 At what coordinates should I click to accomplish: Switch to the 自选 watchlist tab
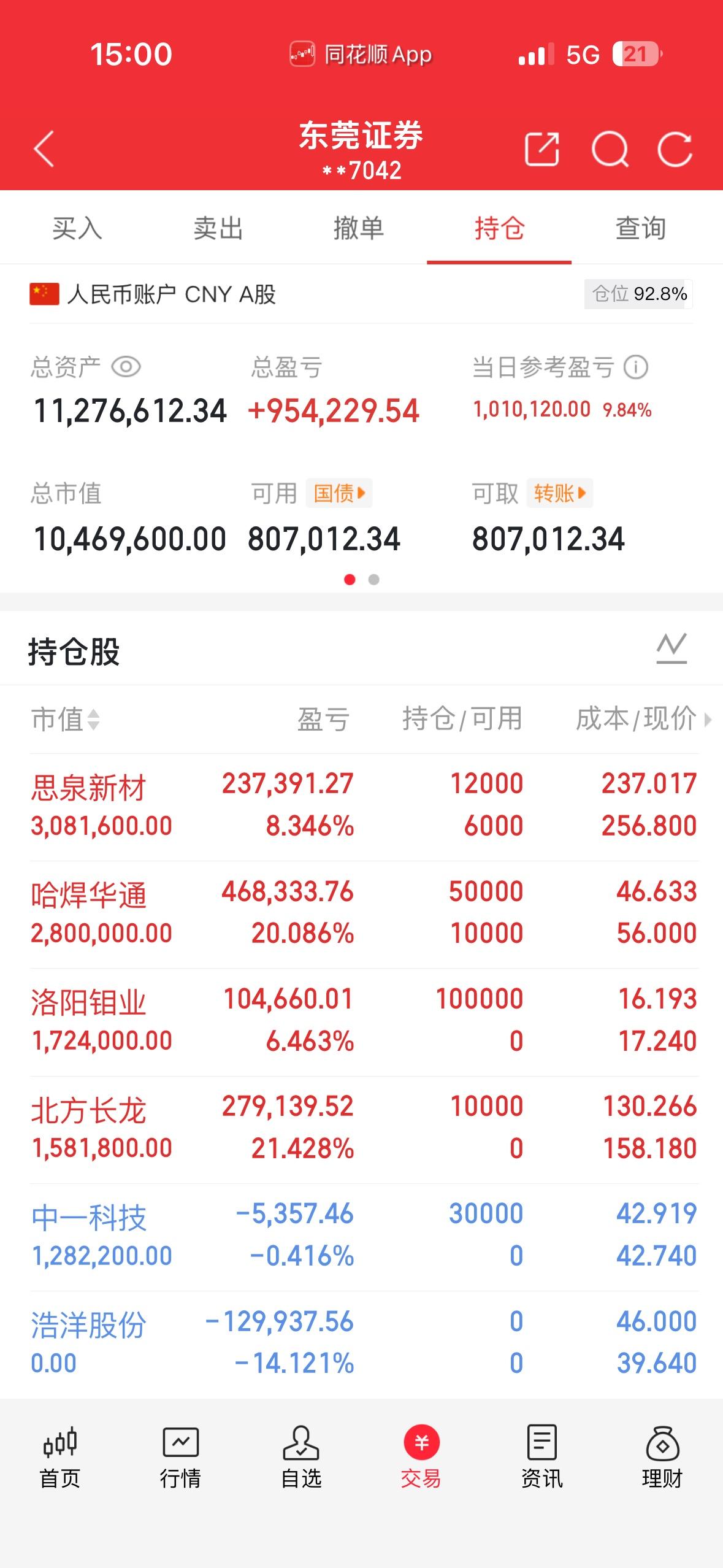[x=301, y=1456]
